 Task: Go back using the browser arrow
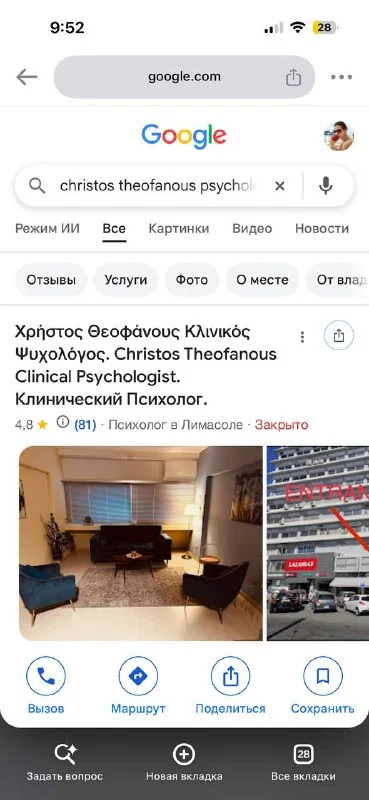click(x=27, y=77)
